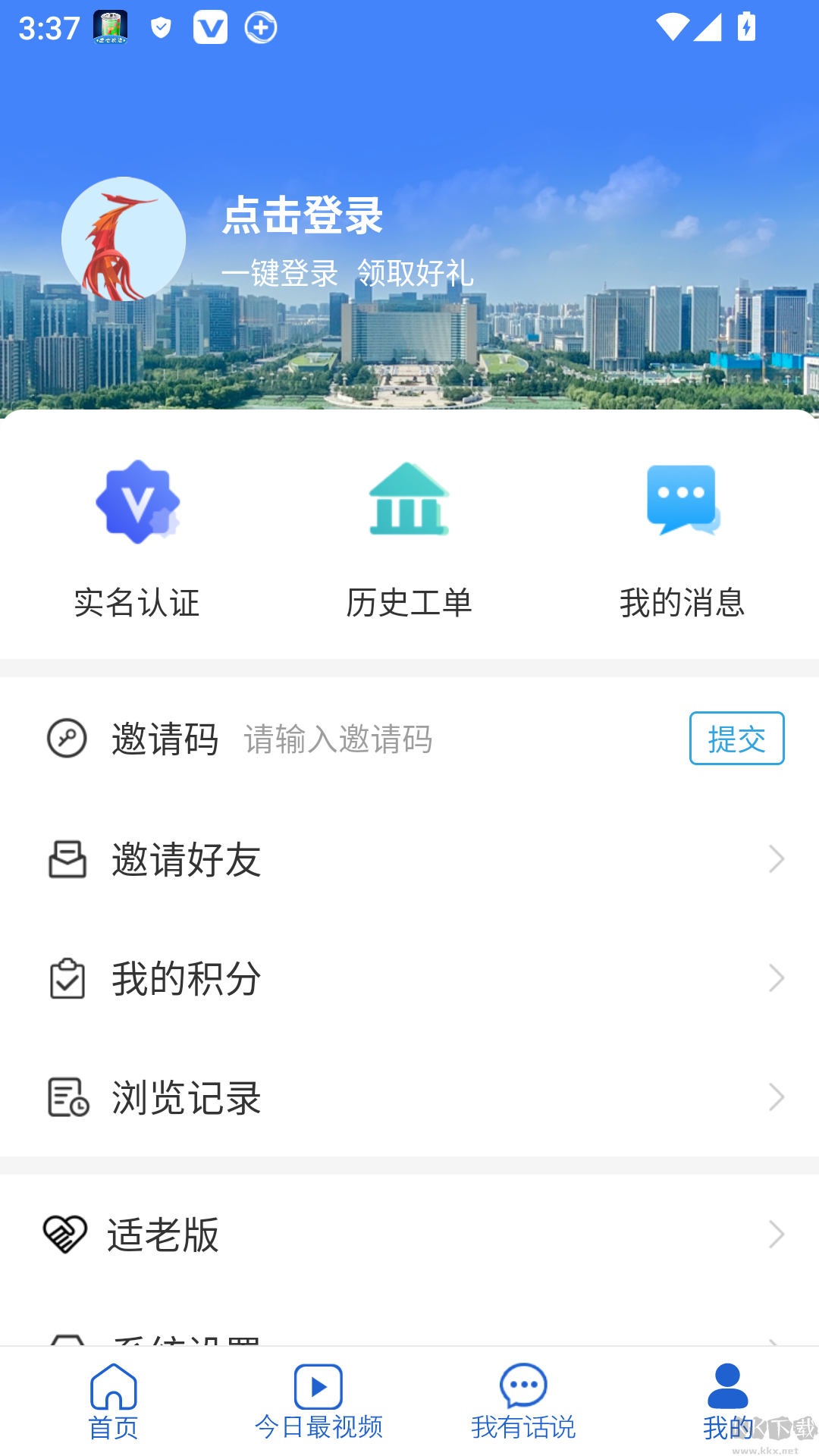Open 浏览记录 using its chevron

[x=775, y=1097]
